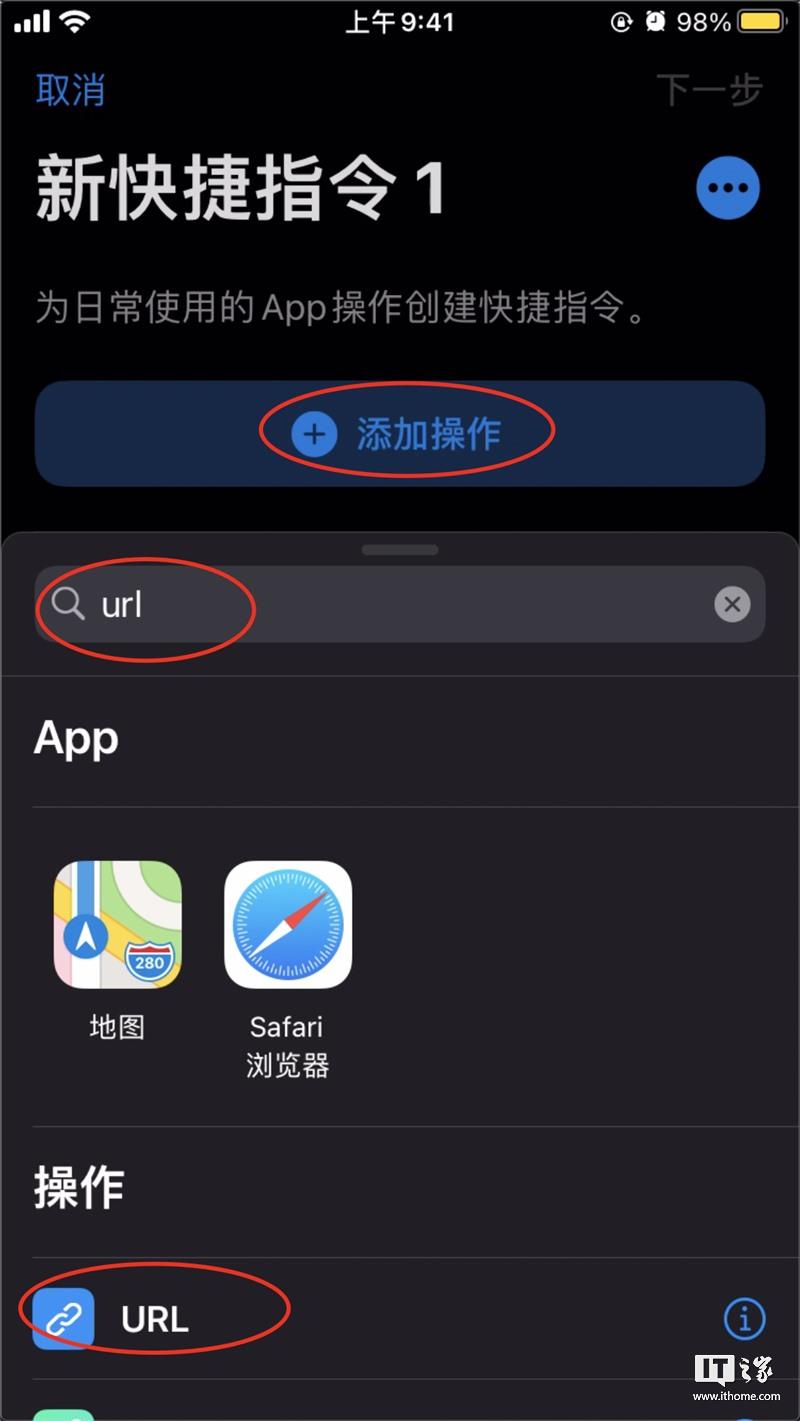Add the URL action
The image size is (800, 1421).
[400, 1319]
